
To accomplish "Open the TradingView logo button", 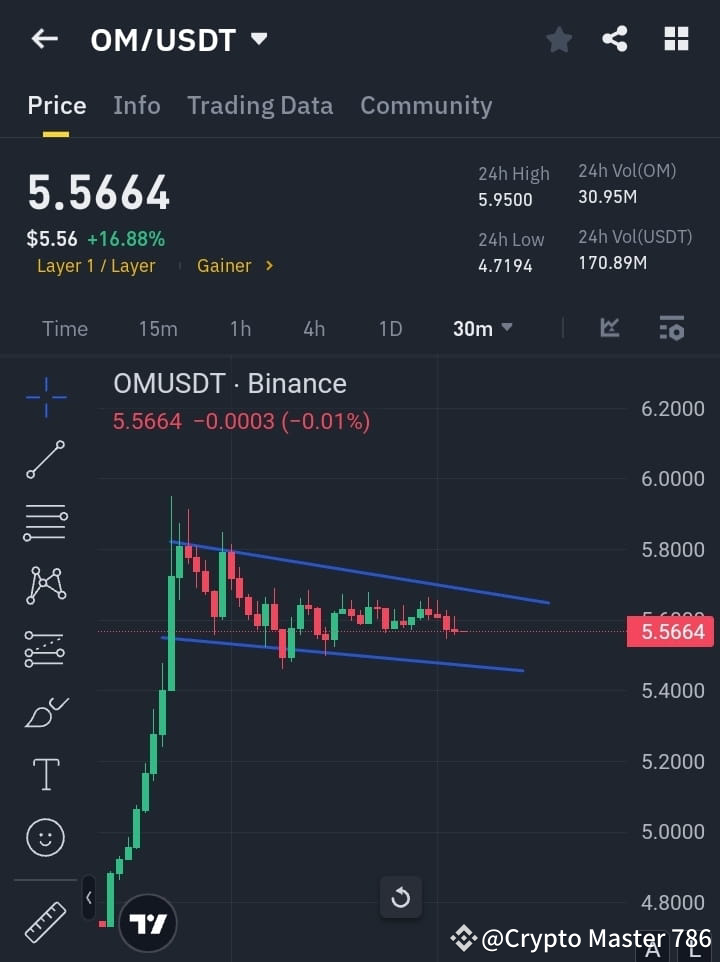I will click(x=148, y=922).
